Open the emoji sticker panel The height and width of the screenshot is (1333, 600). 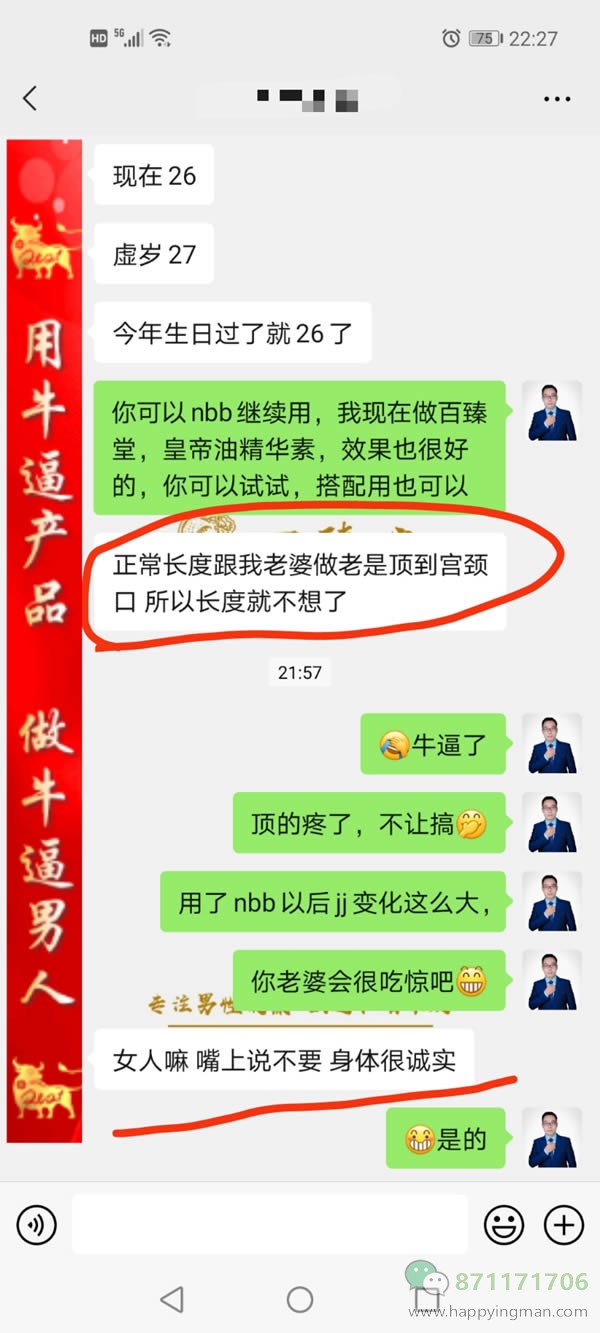coord(504,1224)
